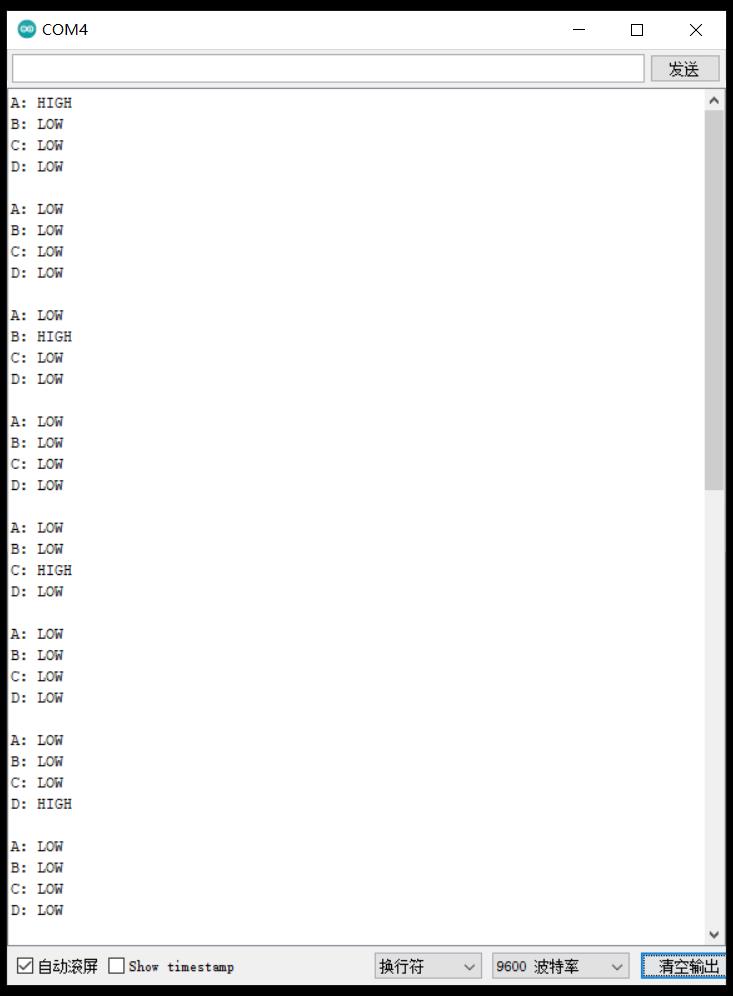Tap the scrollbar up arrow
The width and height of the screenshot is (733, 996).
point(714,101)
